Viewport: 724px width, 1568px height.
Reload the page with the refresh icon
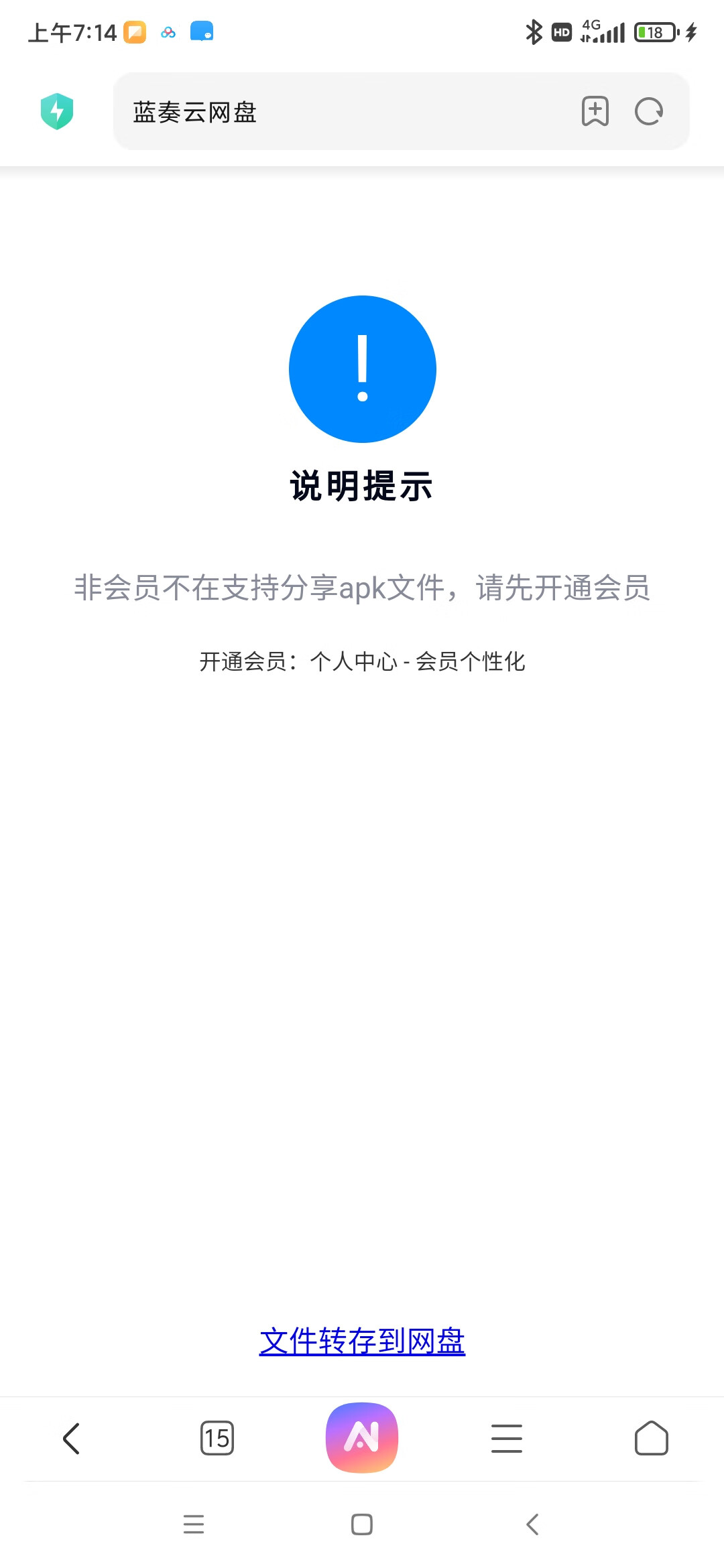(x=649, y=111)
